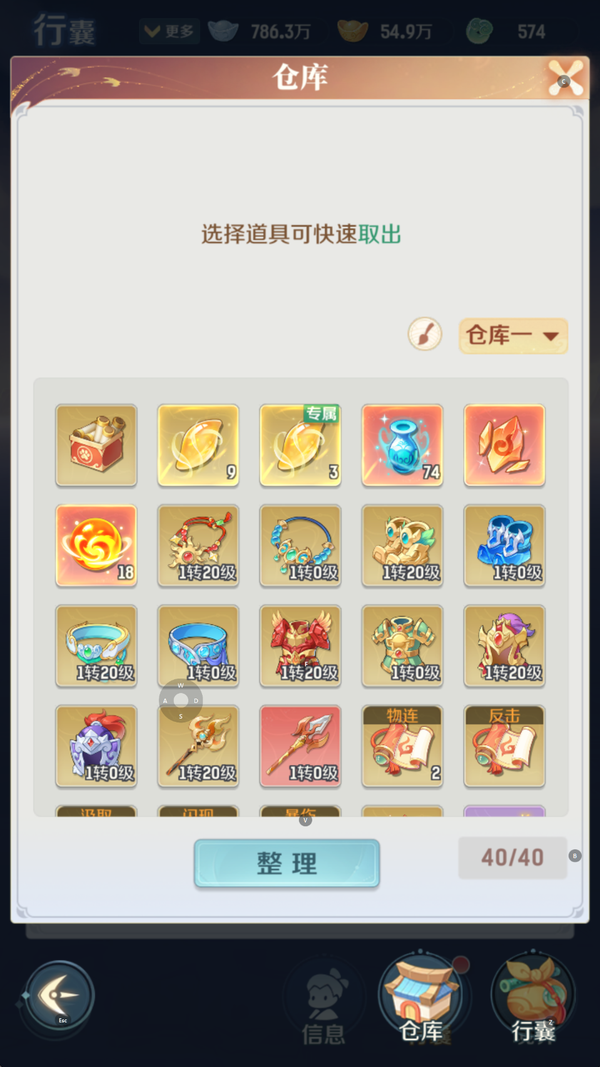The width and height of the screenshot is (600, 1067).
Task: Tap the 整理 sort button
Action: click(287, 864)
